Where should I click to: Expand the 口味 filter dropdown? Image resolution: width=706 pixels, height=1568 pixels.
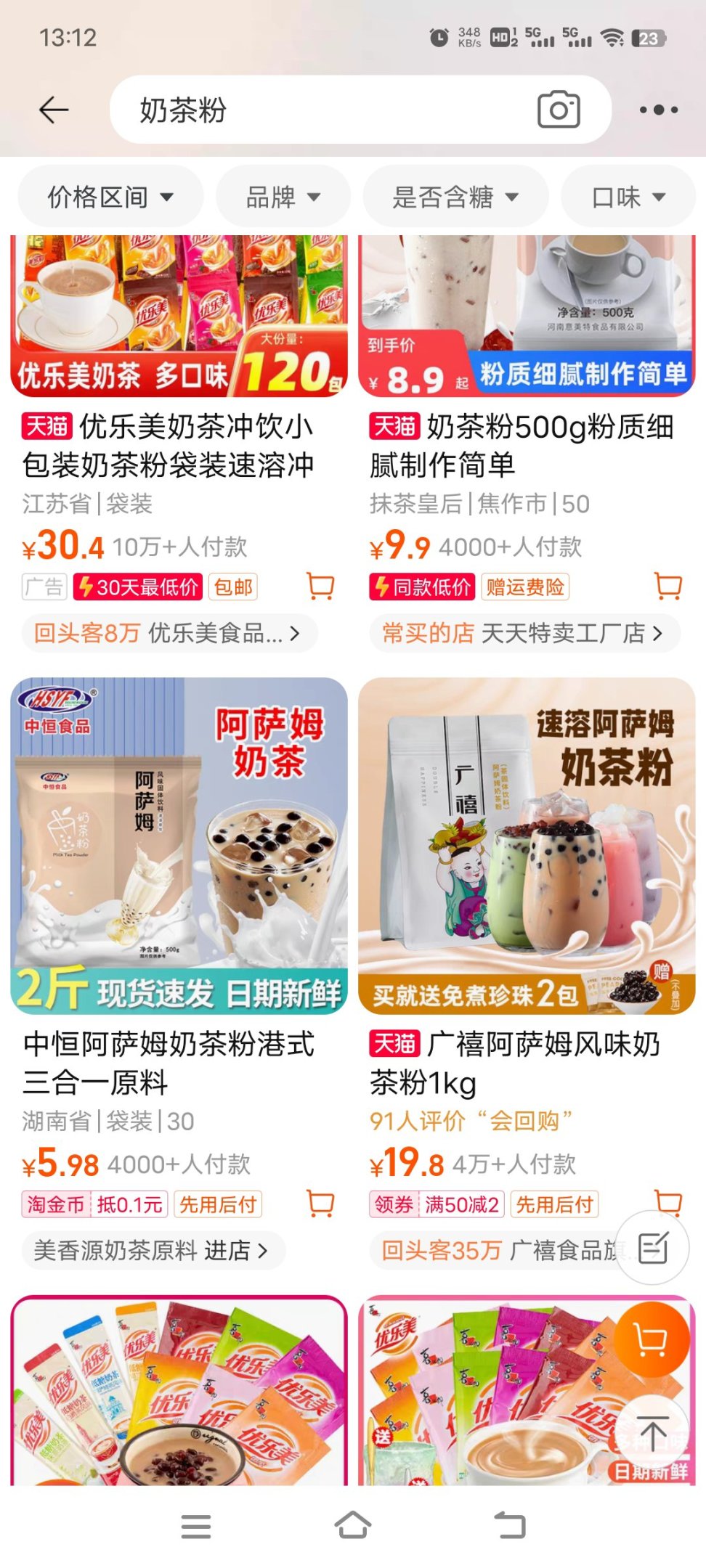pyautogui.click(x=628, y=197)
